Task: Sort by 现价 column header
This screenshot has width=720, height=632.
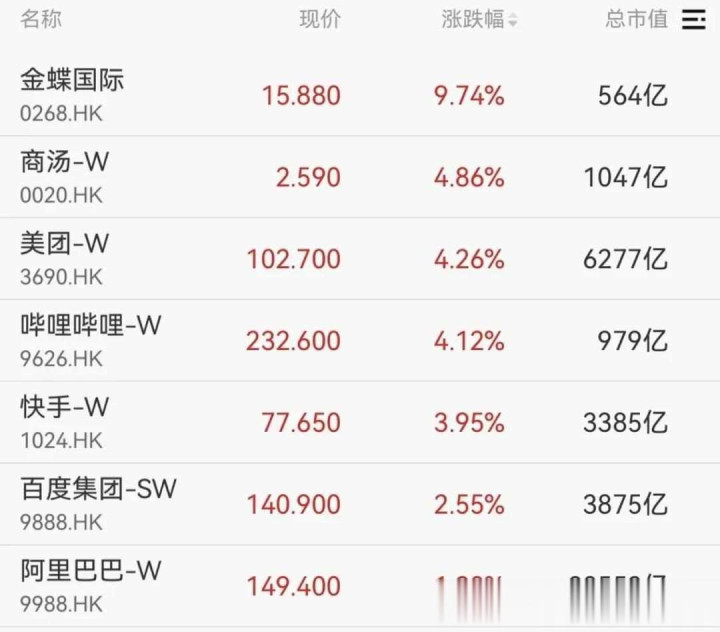Action: pos(320,20)
